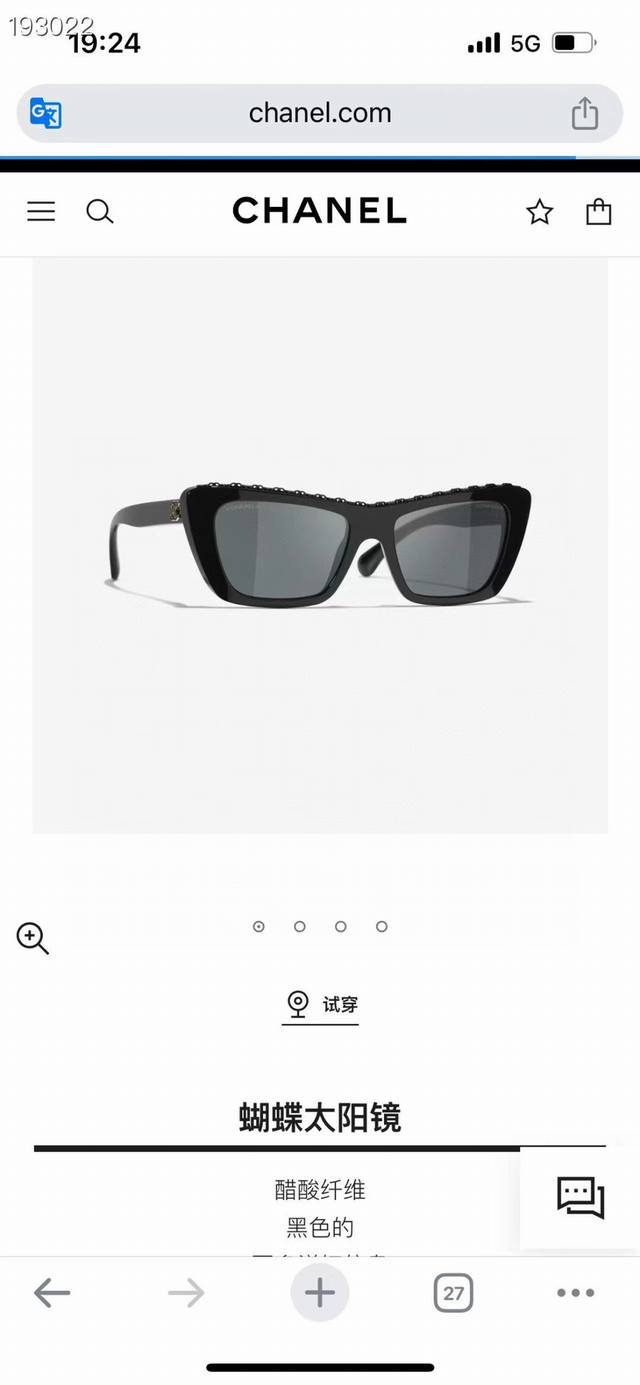
Task: View the 27 open tabs
Action: tap(453, 1293)
